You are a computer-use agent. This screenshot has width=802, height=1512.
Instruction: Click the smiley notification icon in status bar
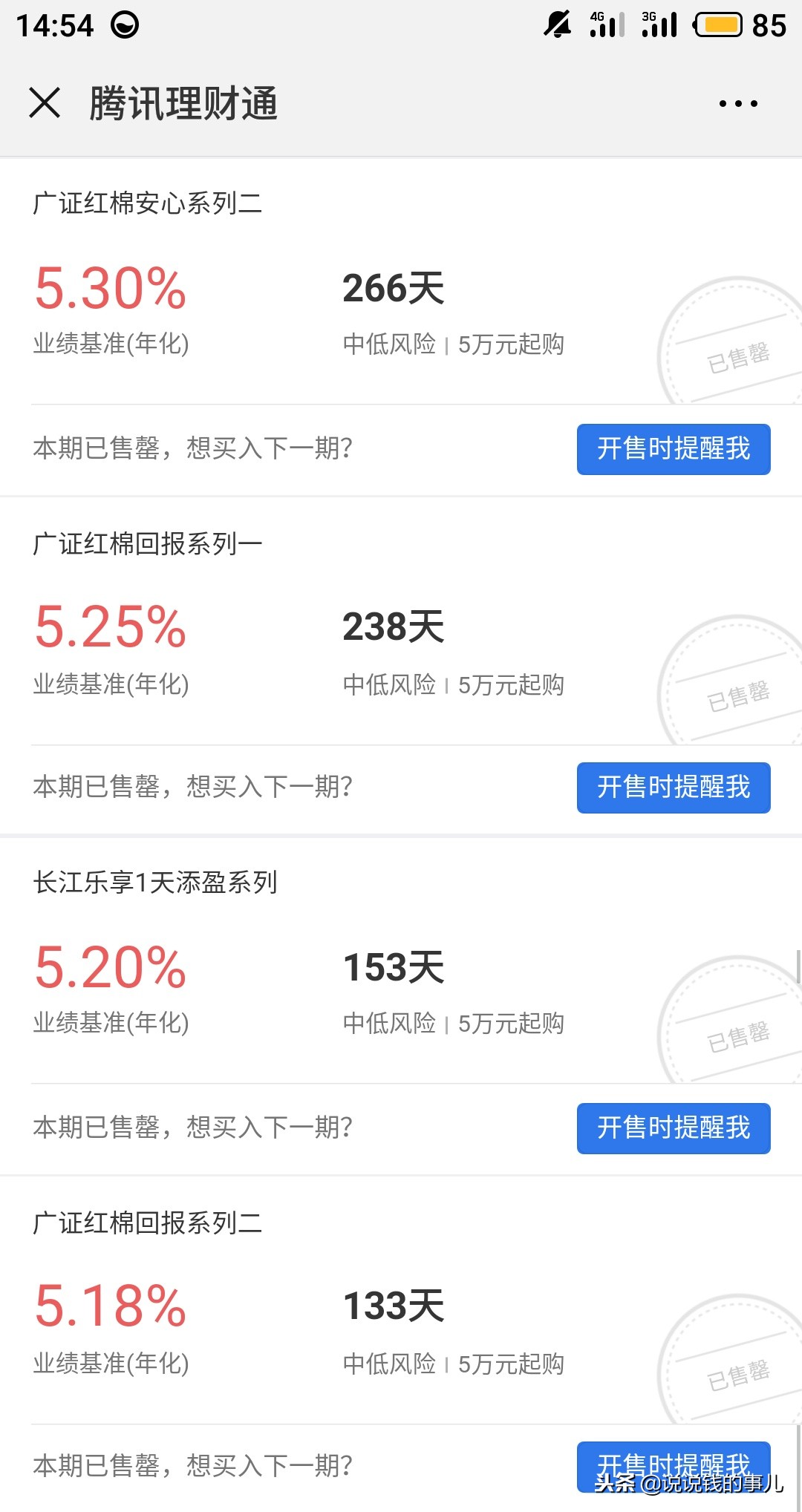[x=125, y=24]
